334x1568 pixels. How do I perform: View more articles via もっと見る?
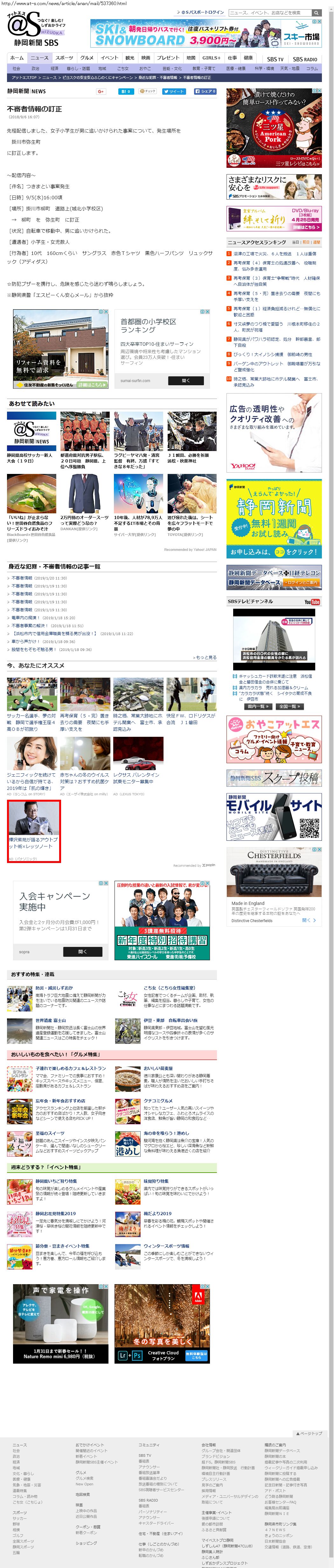click(205, 657)
